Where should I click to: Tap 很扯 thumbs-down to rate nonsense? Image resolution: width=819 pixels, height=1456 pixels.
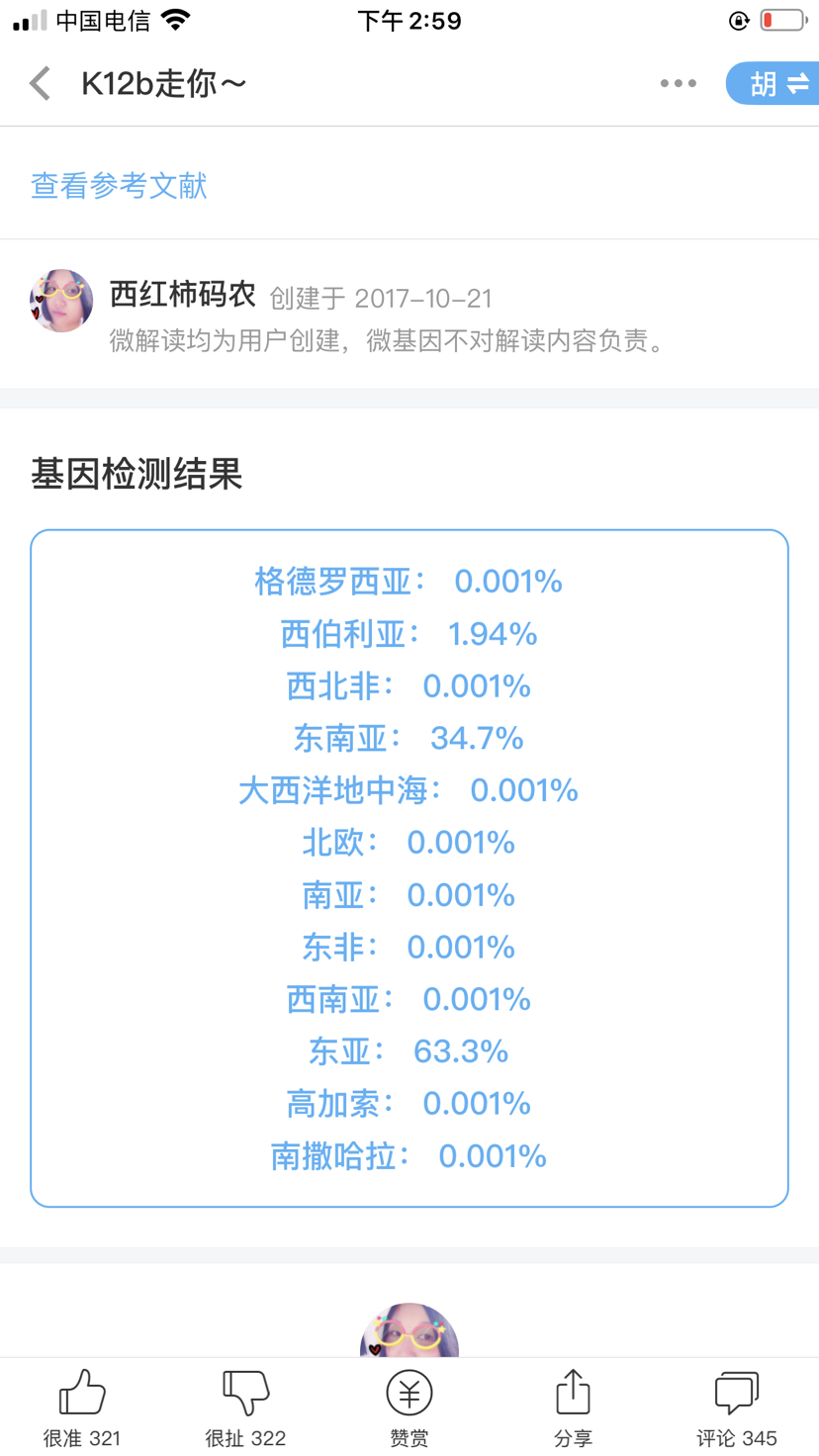(x=245, y=1409)
